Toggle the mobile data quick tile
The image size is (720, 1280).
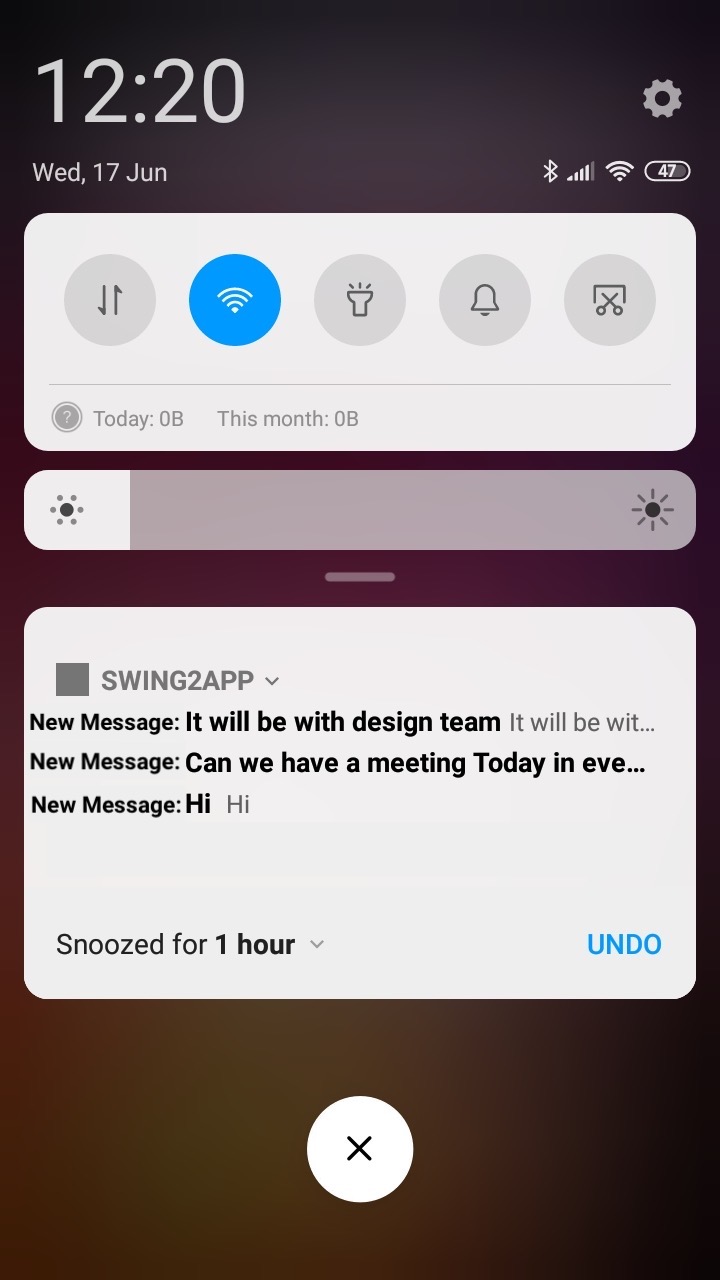(x=110, y=300)
